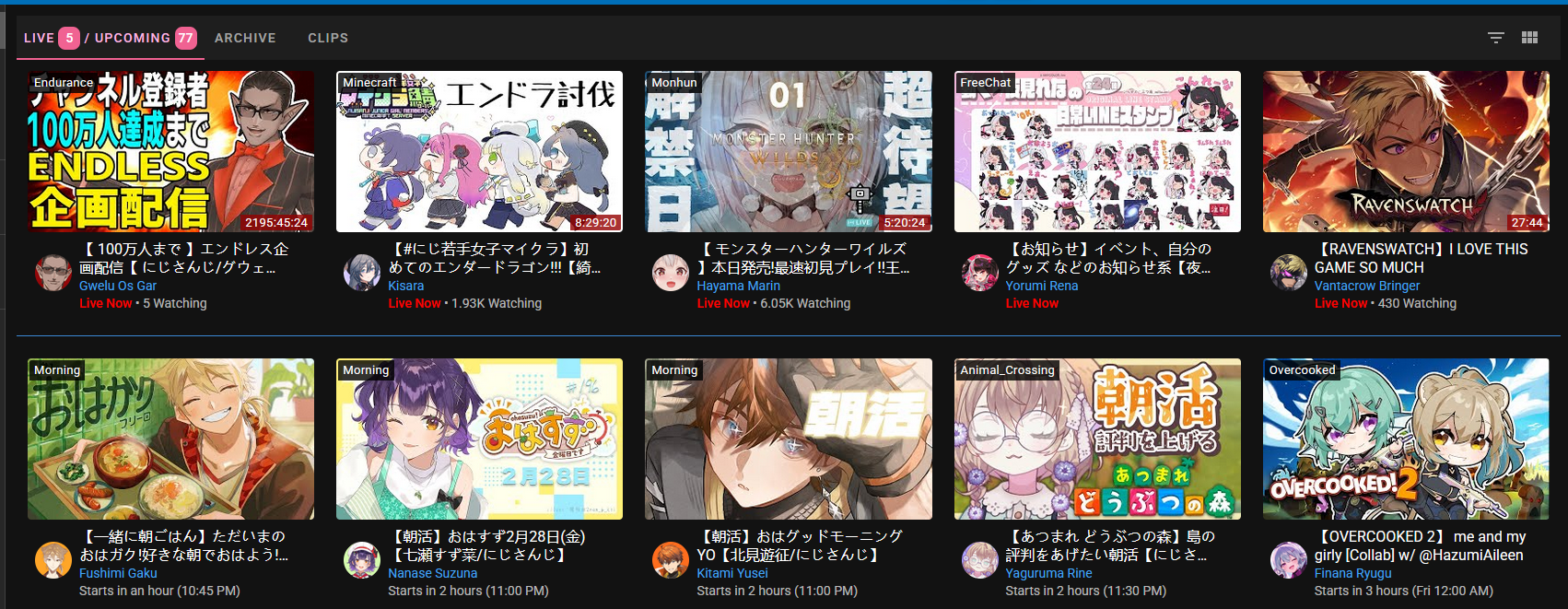Open Nanase Suzuna's Morning stream
The image size is (1568, 609).
(x=479, y=439)
